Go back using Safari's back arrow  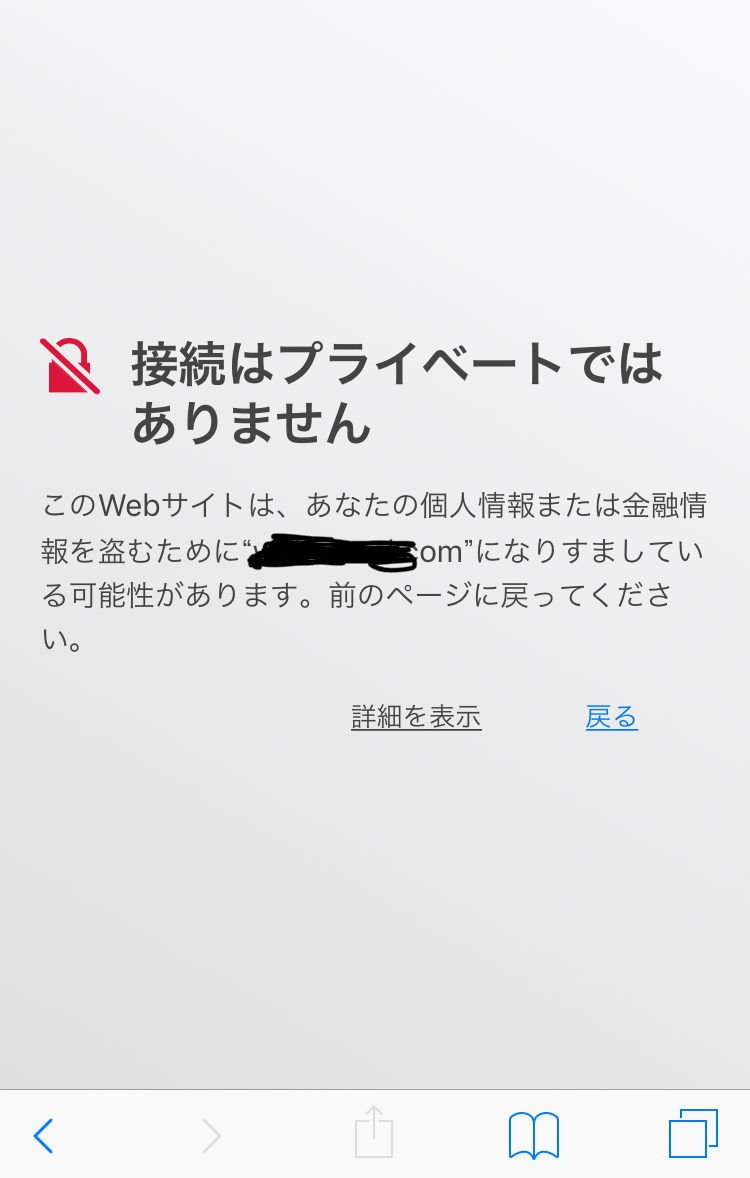click(x=43, y=1135)
